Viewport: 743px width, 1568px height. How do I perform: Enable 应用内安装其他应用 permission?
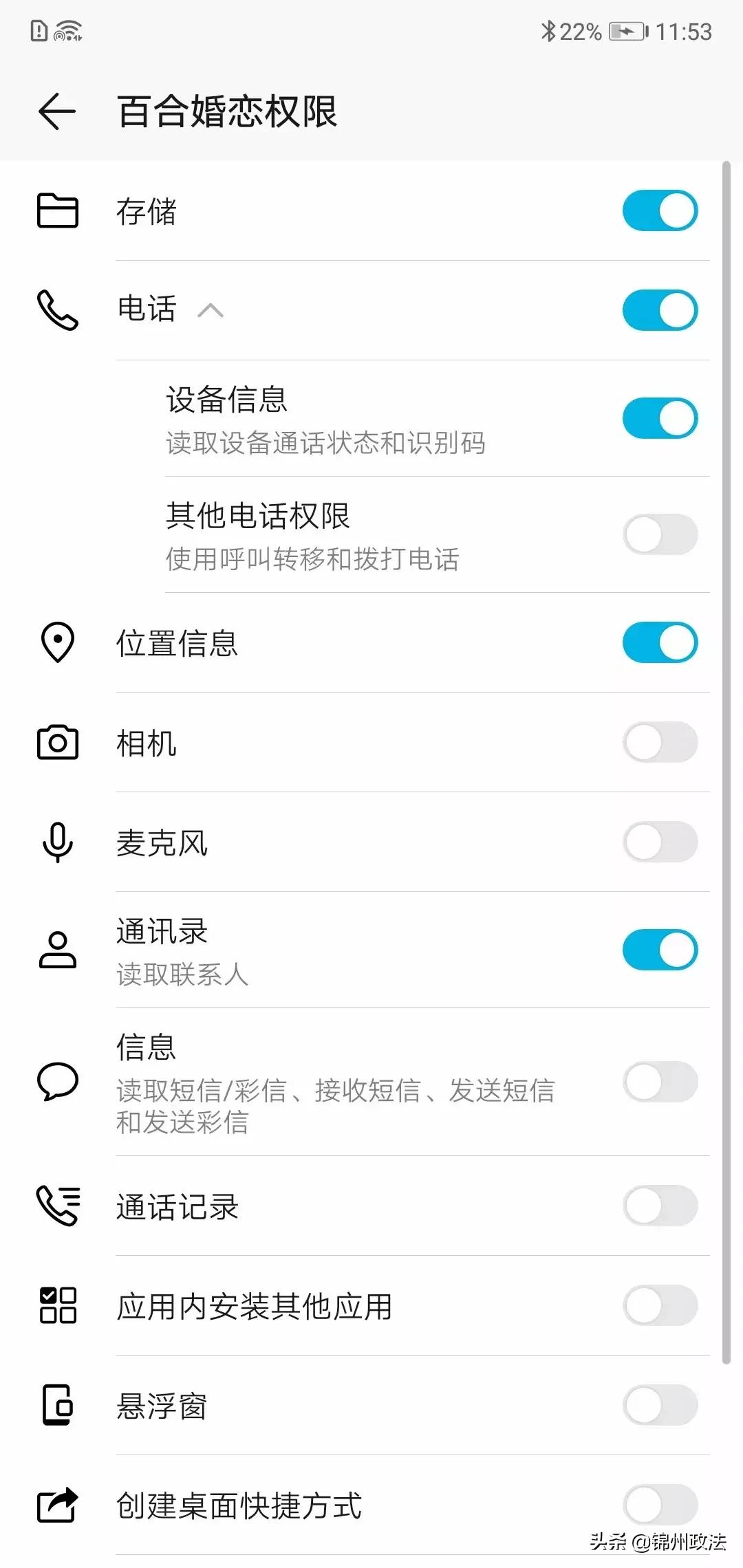(660, 1305)
